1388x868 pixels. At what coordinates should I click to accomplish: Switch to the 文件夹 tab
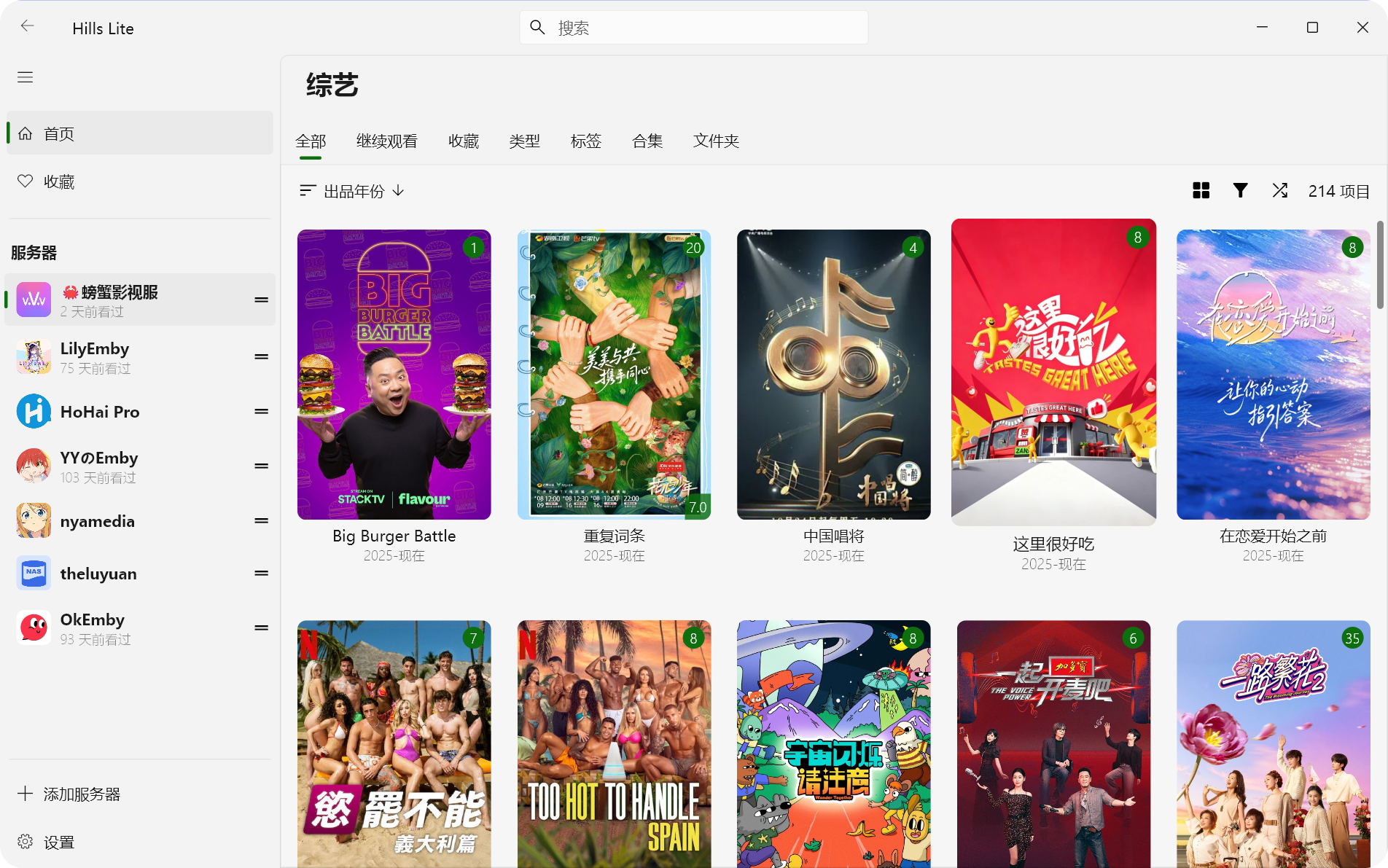[x=716, y=141]
